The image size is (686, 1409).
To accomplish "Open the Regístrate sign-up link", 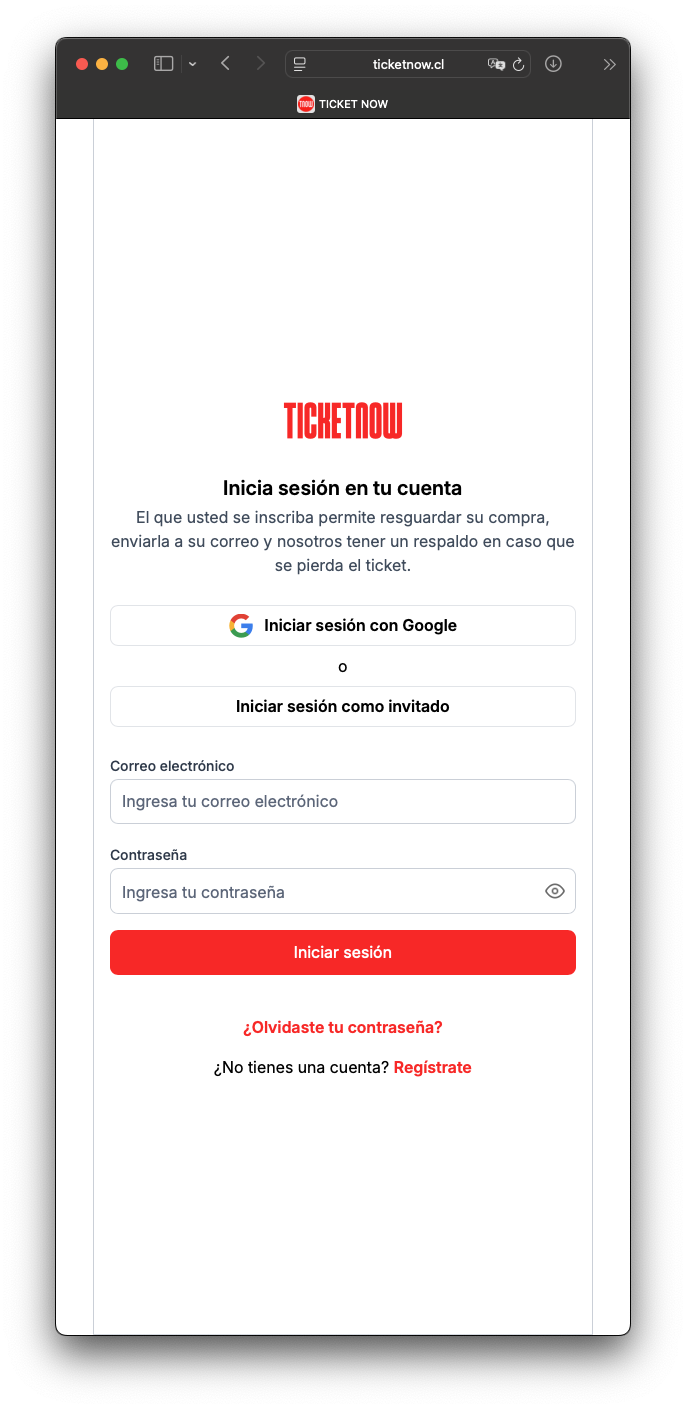I will (x=432, y=1068).
